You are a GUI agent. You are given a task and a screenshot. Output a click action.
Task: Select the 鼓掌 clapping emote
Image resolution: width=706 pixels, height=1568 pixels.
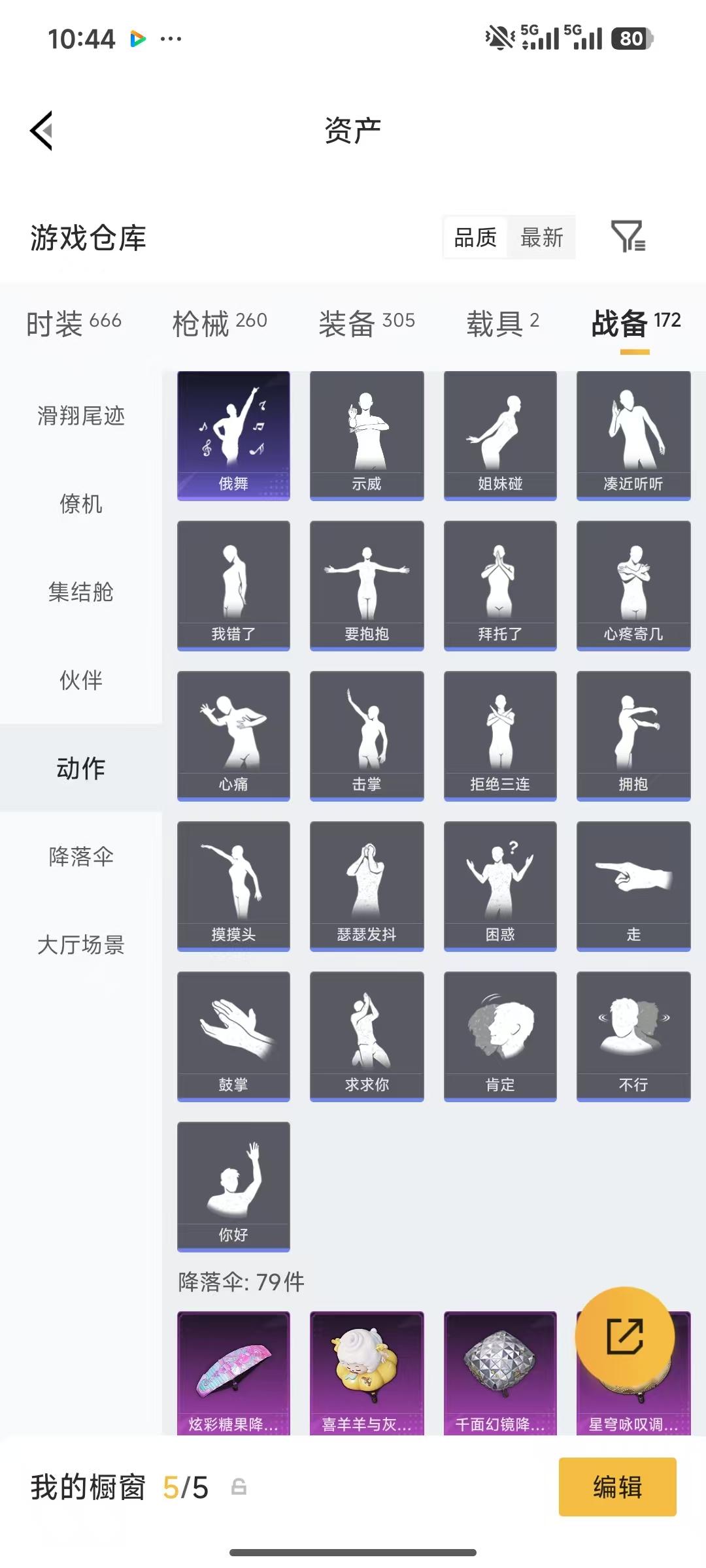tap(233, 1037)
